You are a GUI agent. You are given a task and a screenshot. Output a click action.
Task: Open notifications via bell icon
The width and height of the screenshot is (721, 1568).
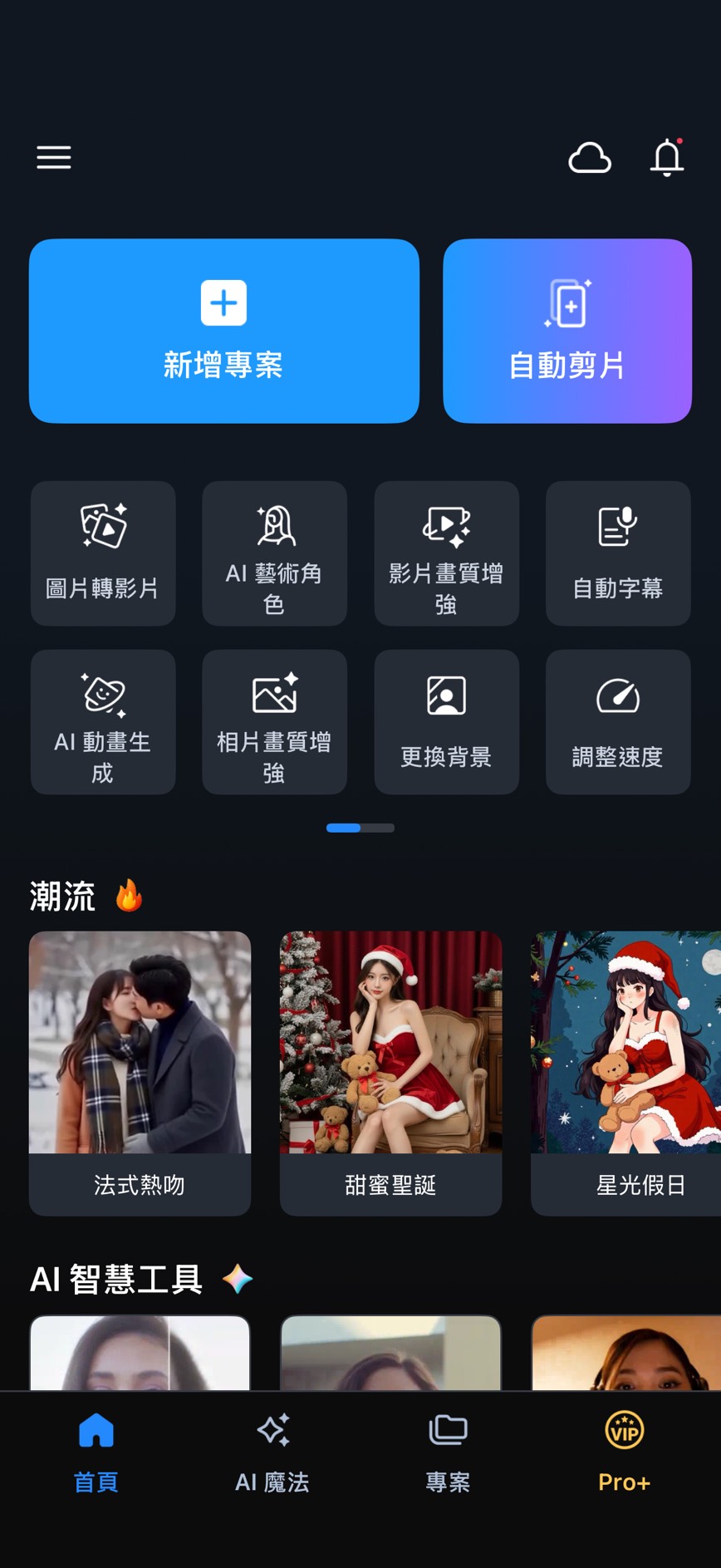pyautogui.click(x=666, y=158)
